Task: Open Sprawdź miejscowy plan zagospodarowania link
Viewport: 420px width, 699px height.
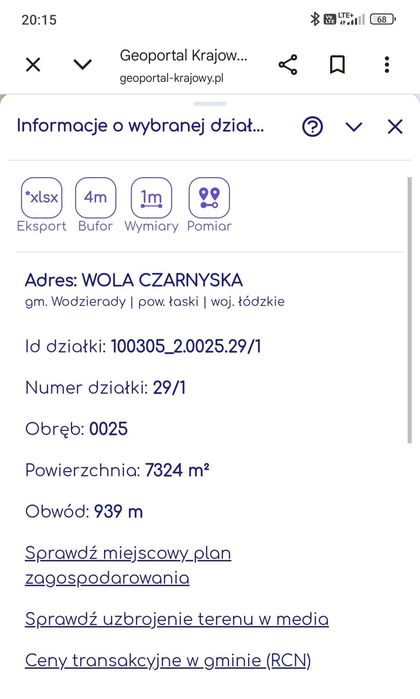Action: coord(128,566)
